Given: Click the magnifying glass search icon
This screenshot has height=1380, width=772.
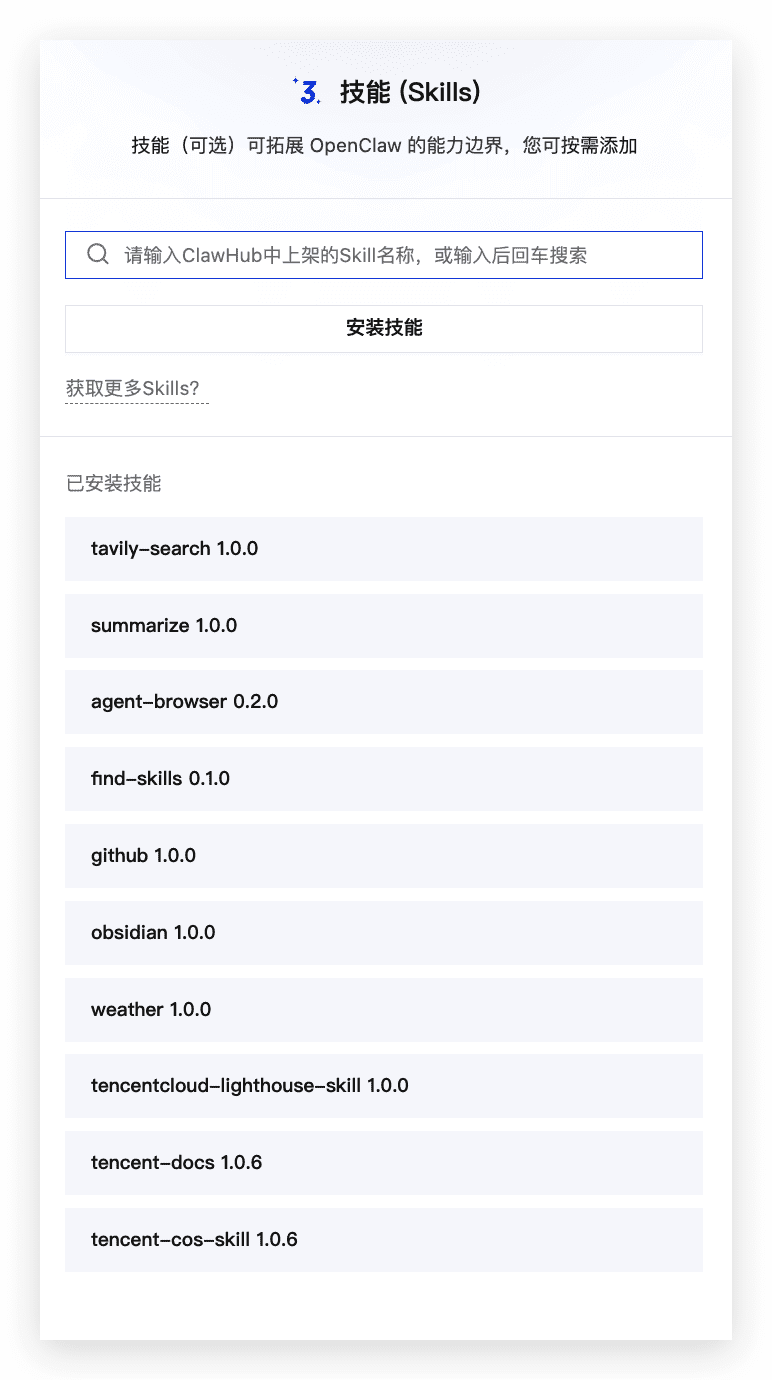Looking at the screenshot, I should 97,254.
